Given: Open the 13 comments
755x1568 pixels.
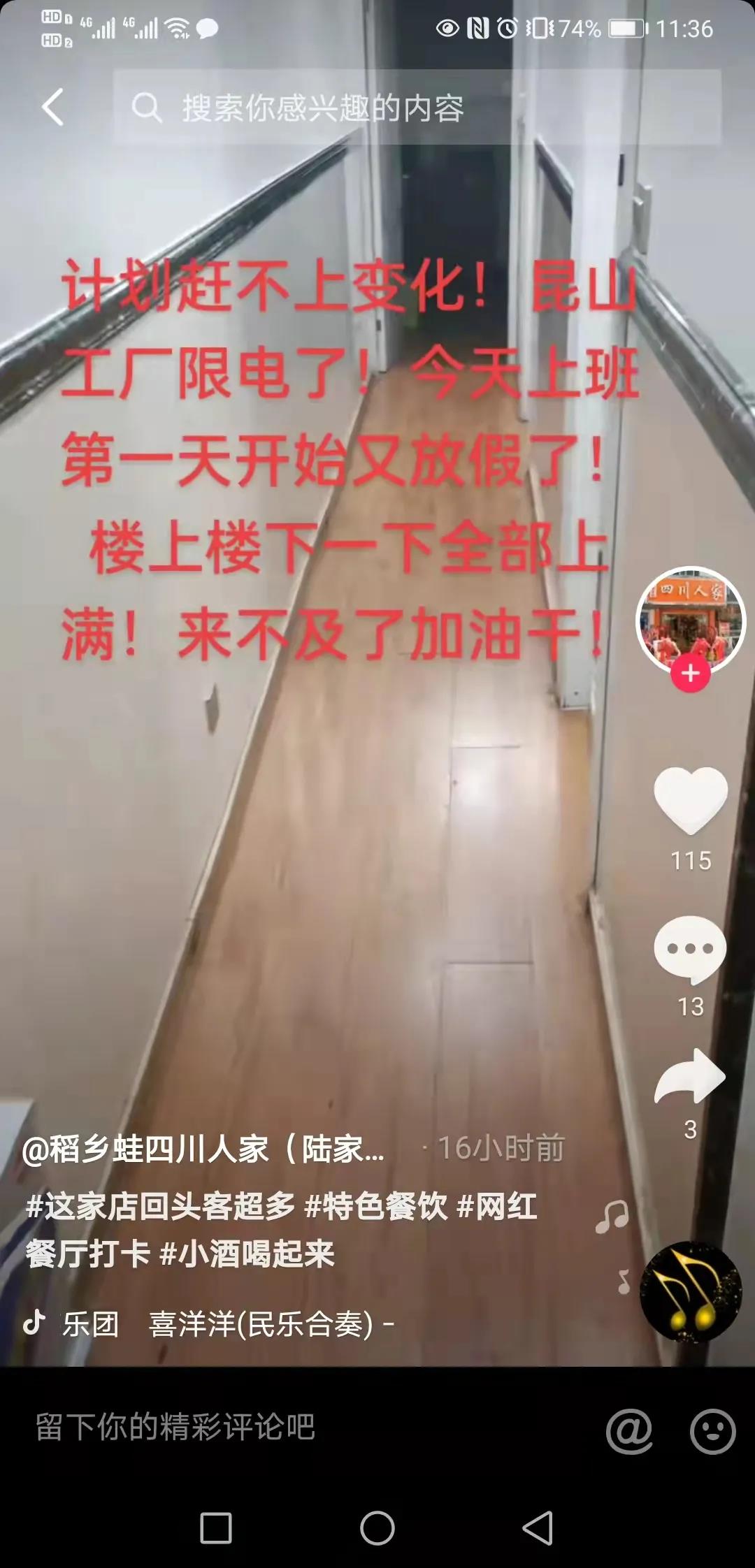Looking at the screenshot, I should (690, 949).
